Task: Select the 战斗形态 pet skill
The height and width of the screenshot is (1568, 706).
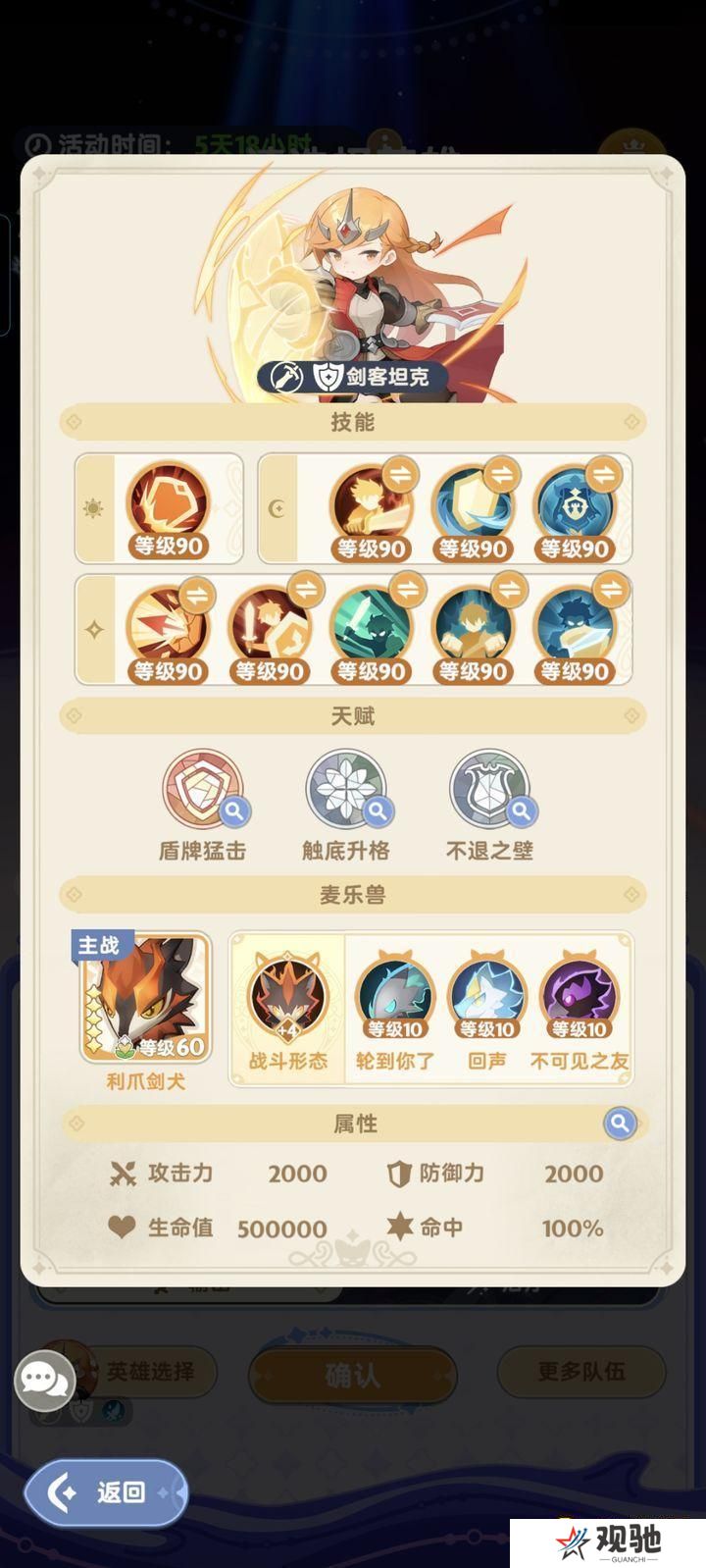Action: point(288,999)
